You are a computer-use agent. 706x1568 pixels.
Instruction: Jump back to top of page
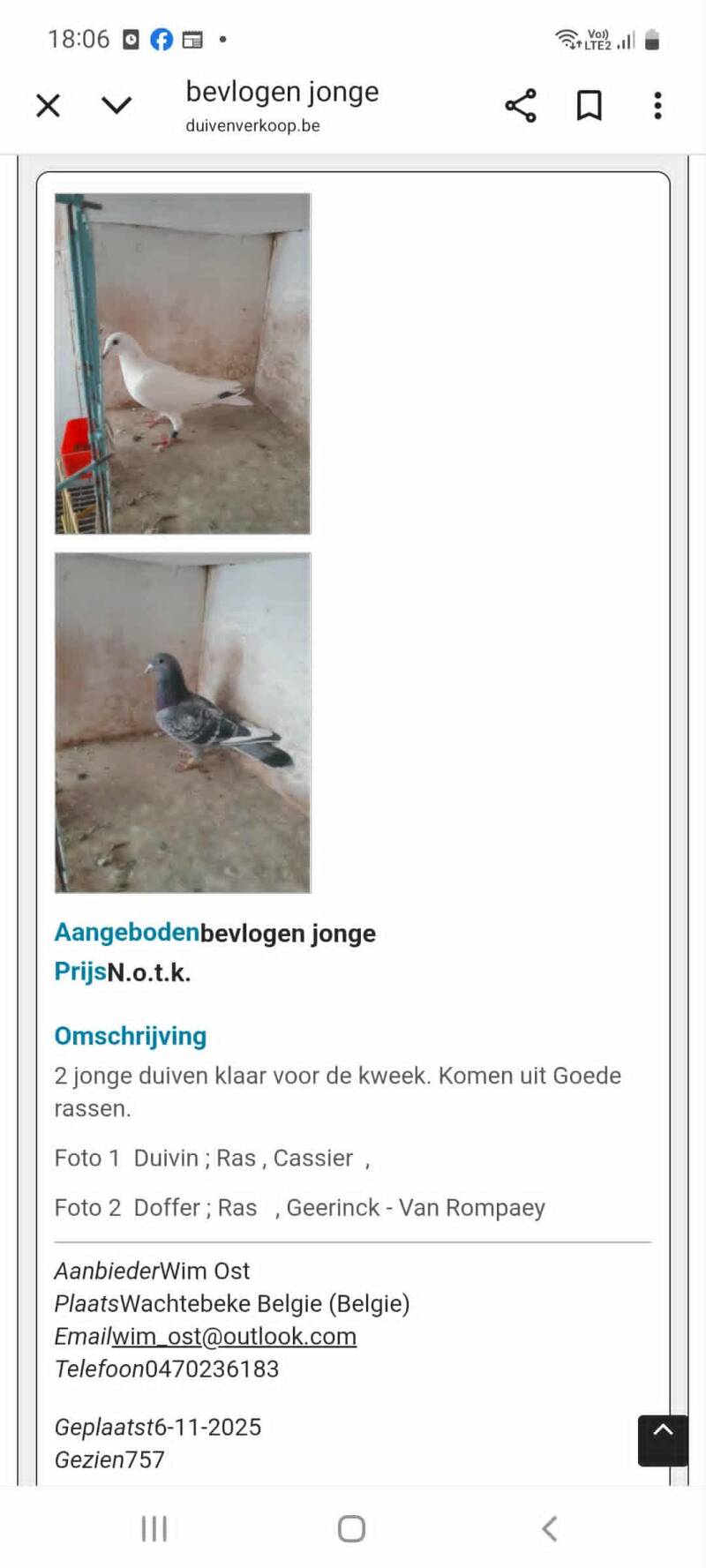pyautogui.click(x=663, y=1440)
